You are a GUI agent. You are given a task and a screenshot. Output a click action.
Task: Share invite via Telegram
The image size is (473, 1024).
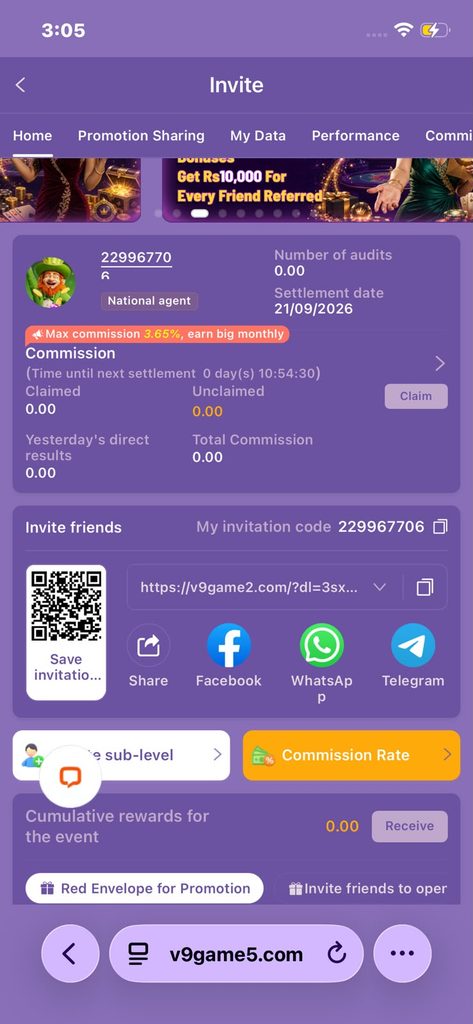tap(413, 656)
